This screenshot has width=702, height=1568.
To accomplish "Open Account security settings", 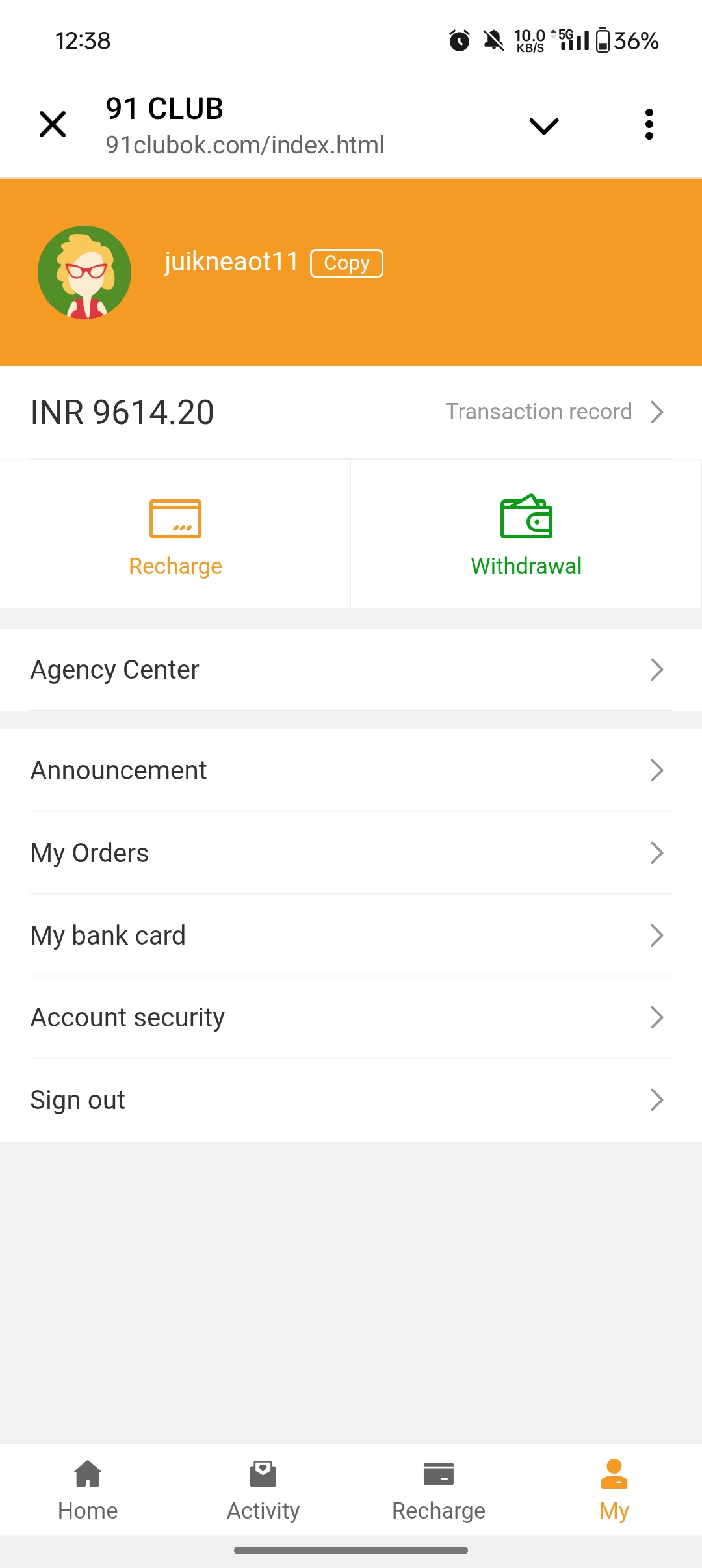I will [351, 1017].
